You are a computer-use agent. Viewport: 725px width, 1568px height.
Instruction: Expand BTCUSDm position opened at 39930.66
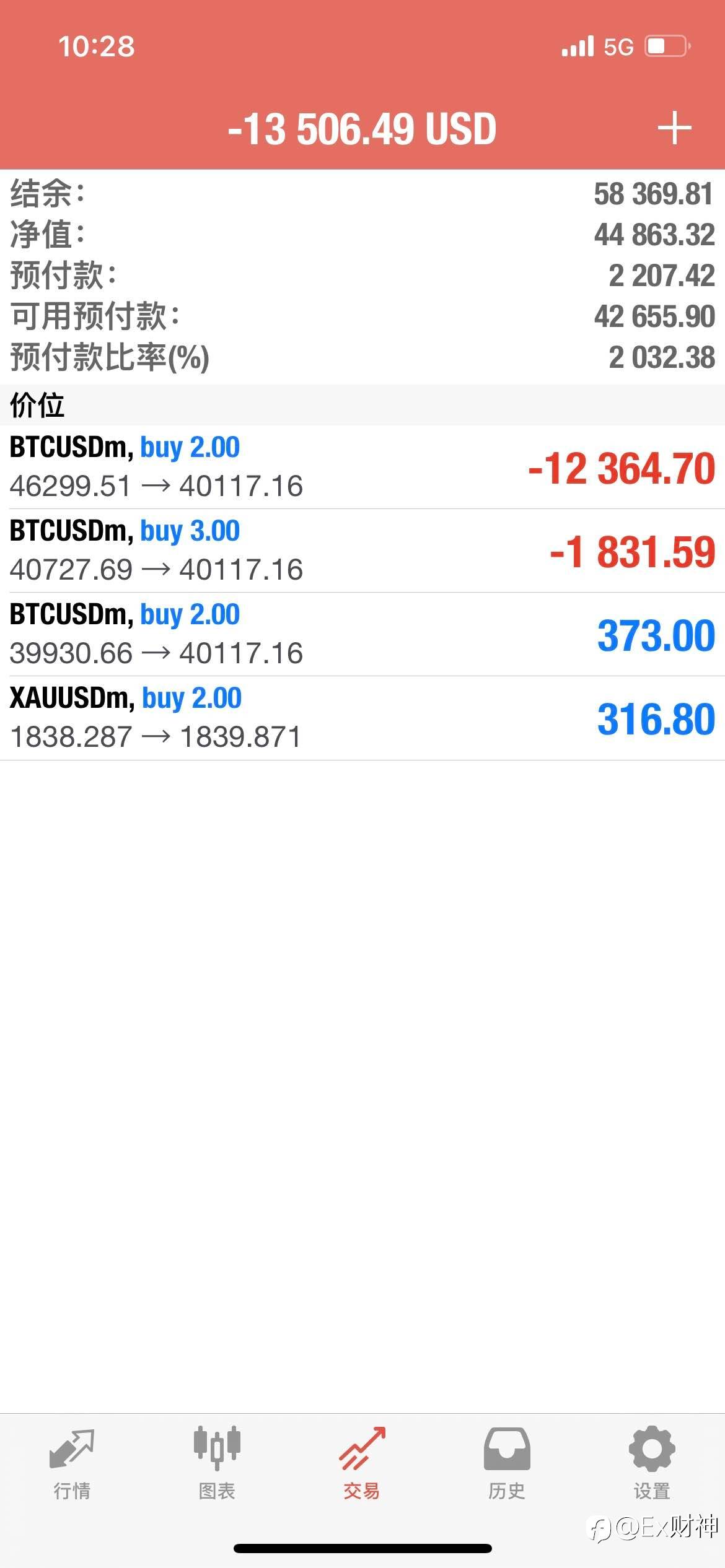tap(362, 634)
